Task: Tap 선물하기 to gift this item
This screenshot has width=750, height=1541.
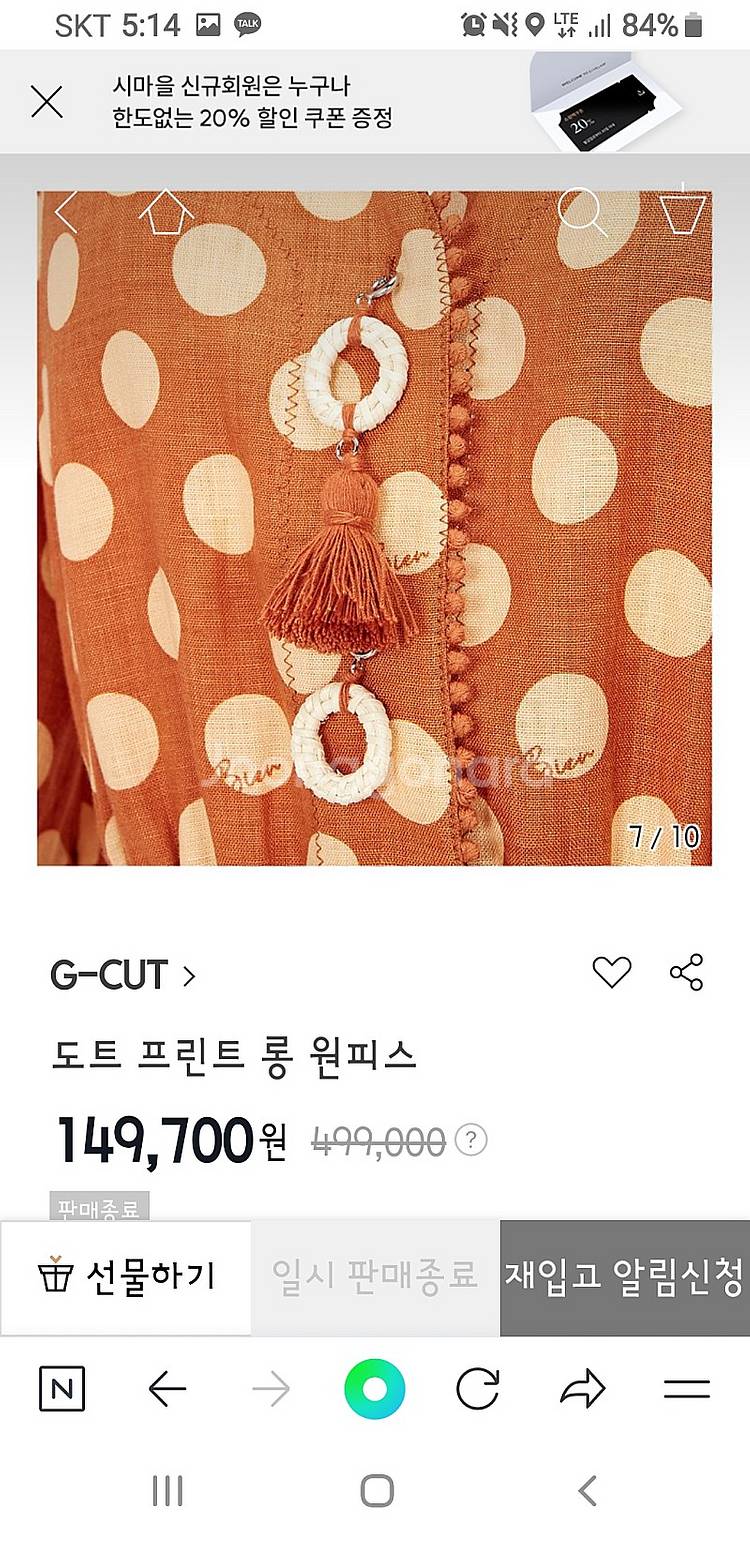Action: (126, 1276)
